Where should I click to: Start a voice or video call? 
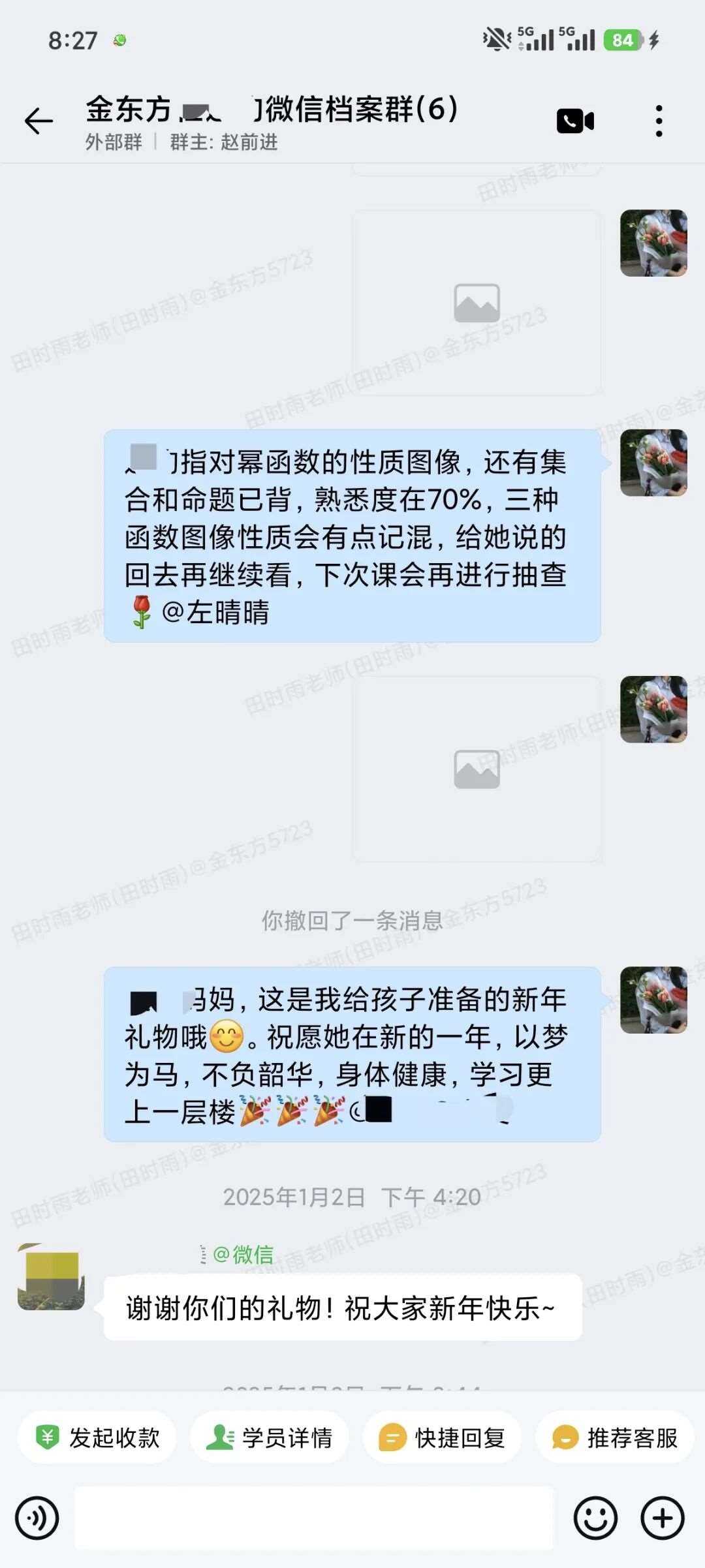tap(575, 121)
